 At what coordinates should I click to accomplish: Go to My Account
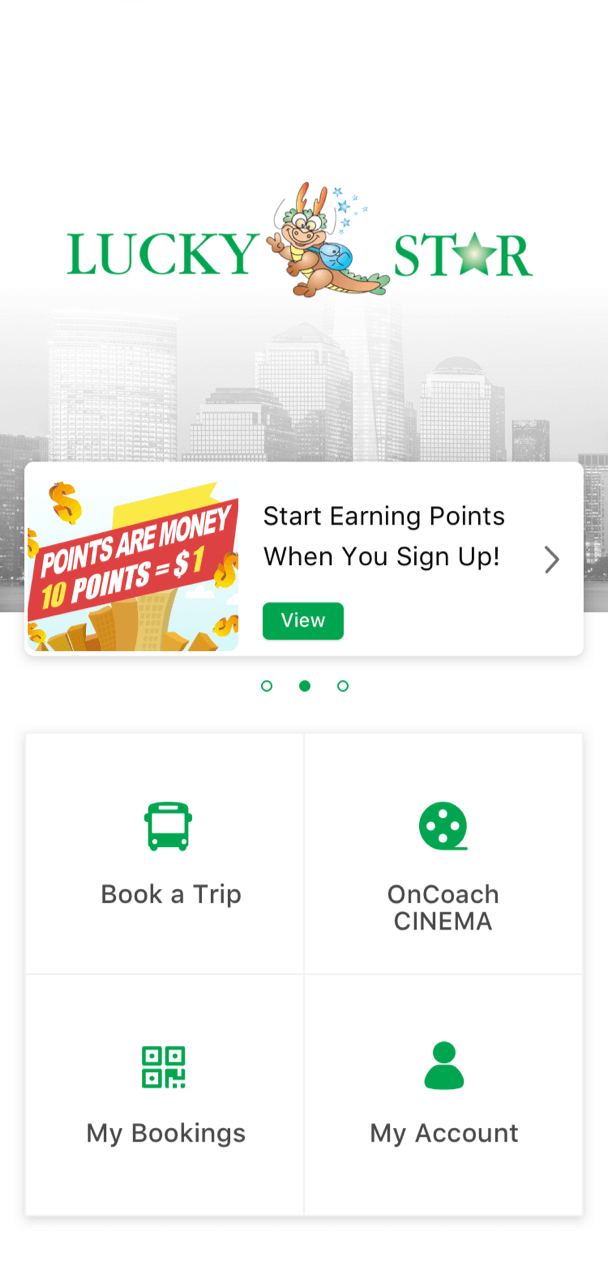click(443, 1094)
